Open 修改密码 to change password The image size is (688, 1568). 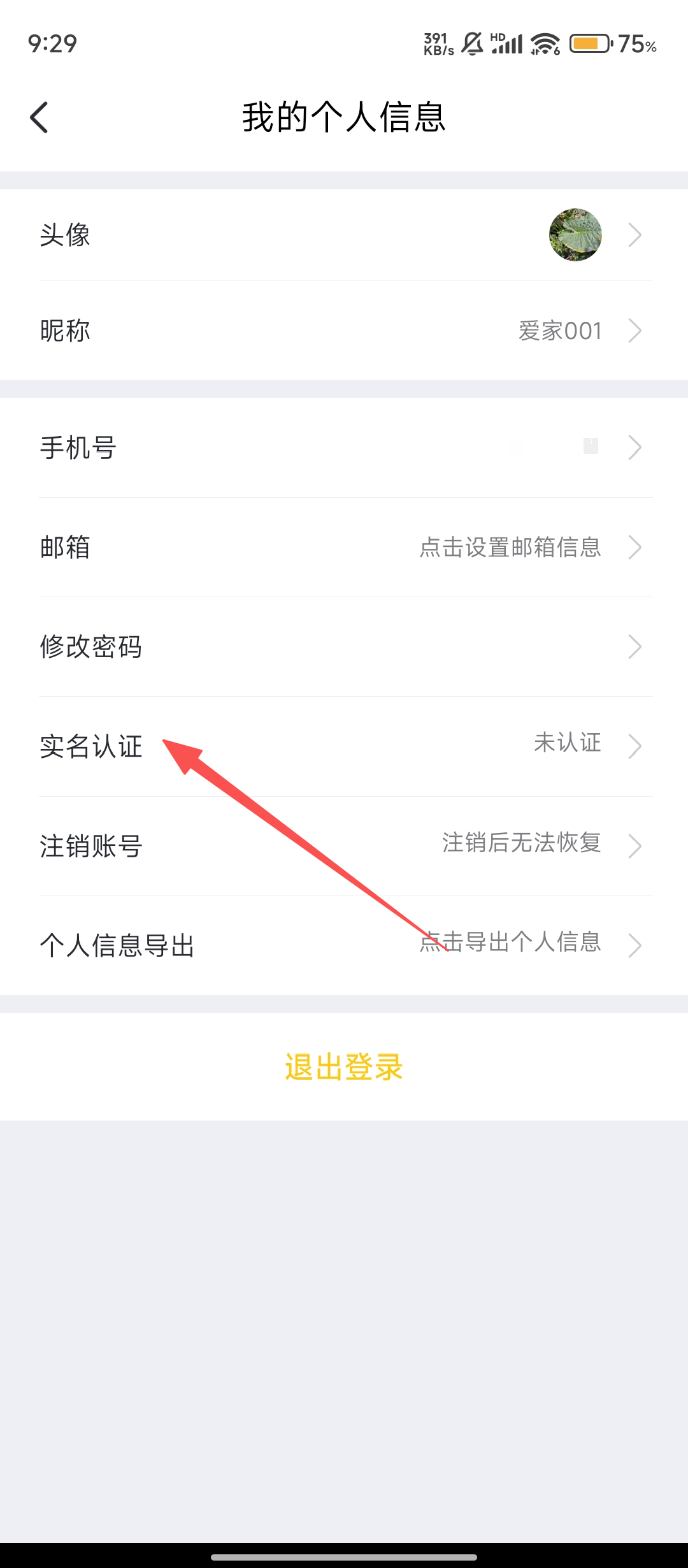(x=344, y=647)
